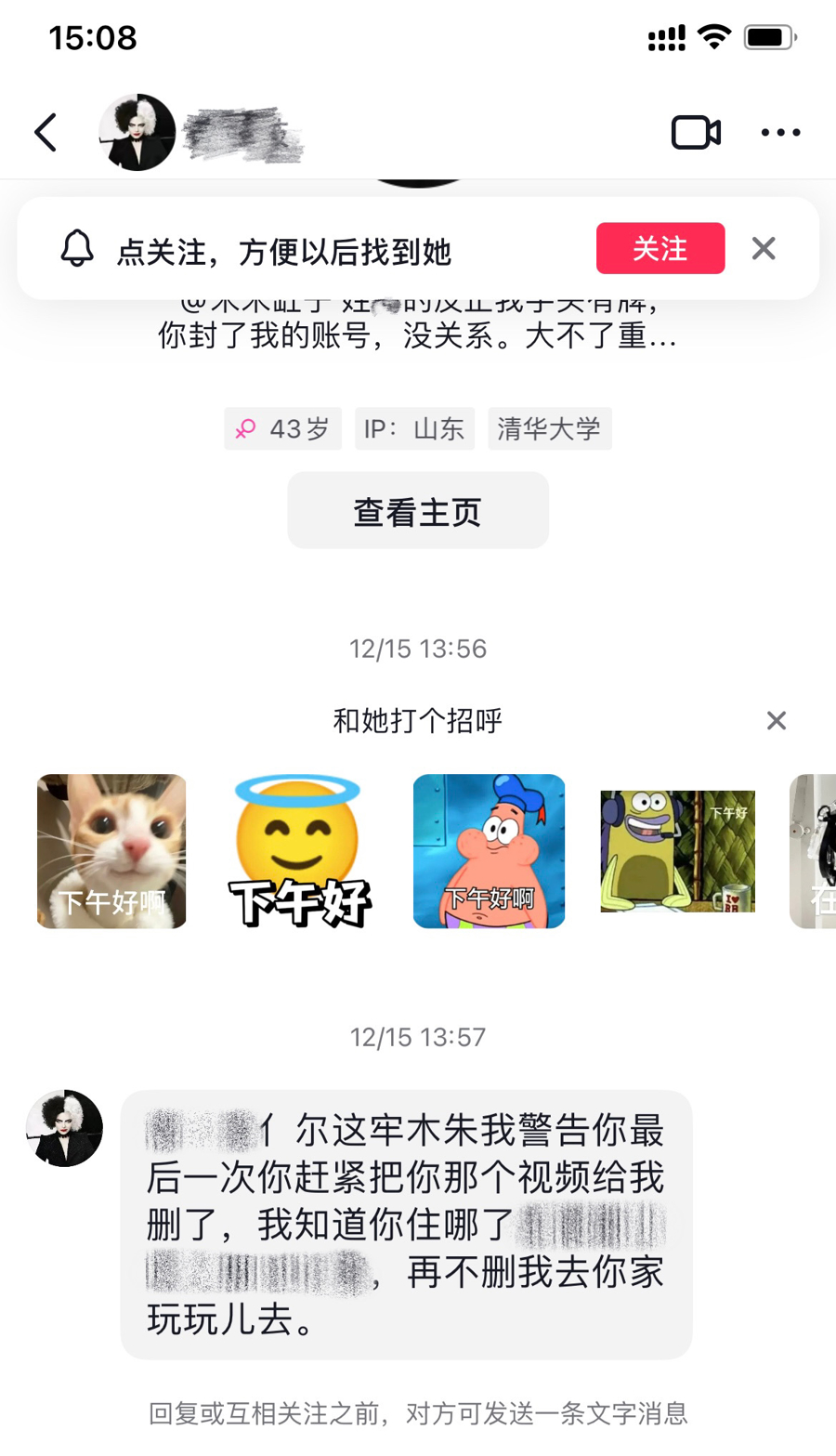Tap the red 关注 follow button
836x1456 pixels.
pyautogui.click(x=660, y=248)
